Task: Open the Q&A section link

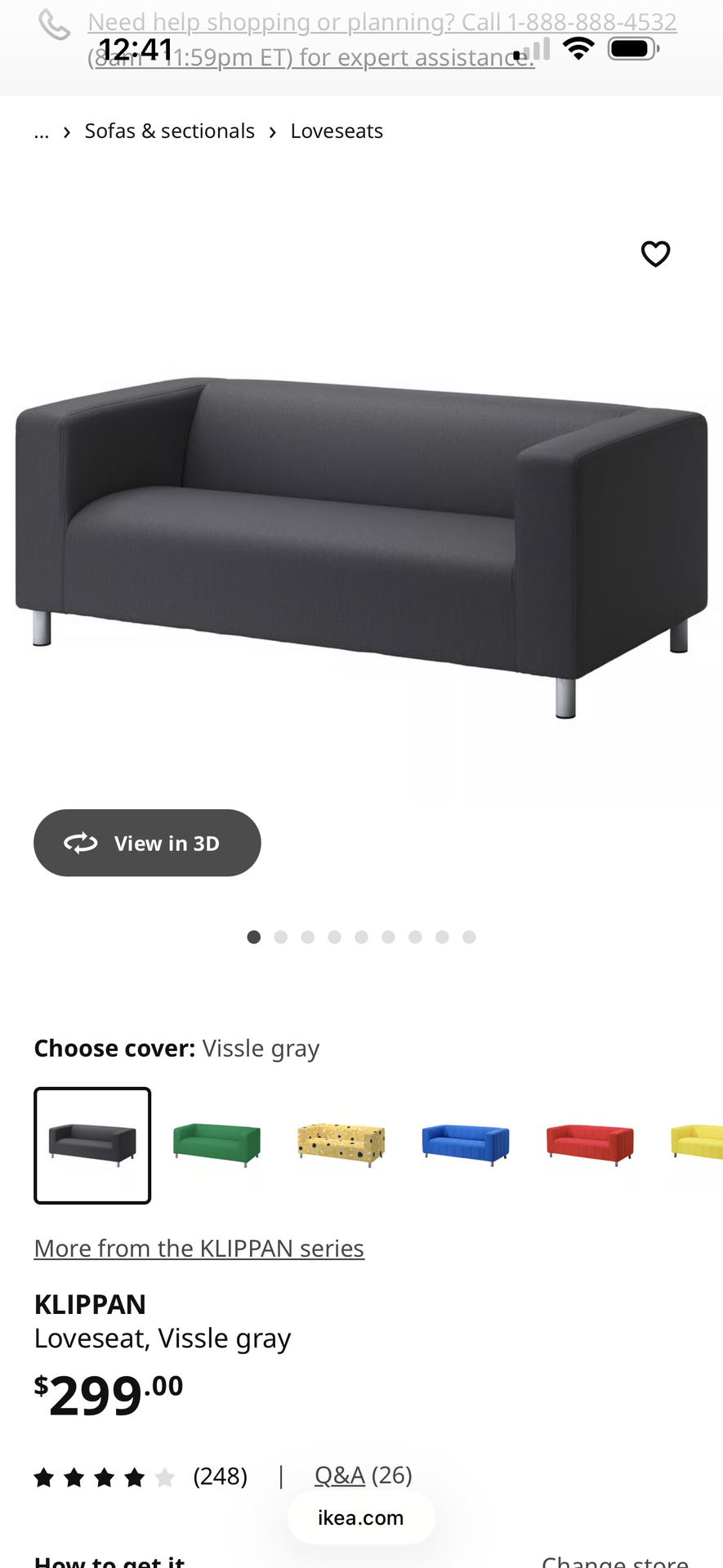Action: [x=340, y=1475]
